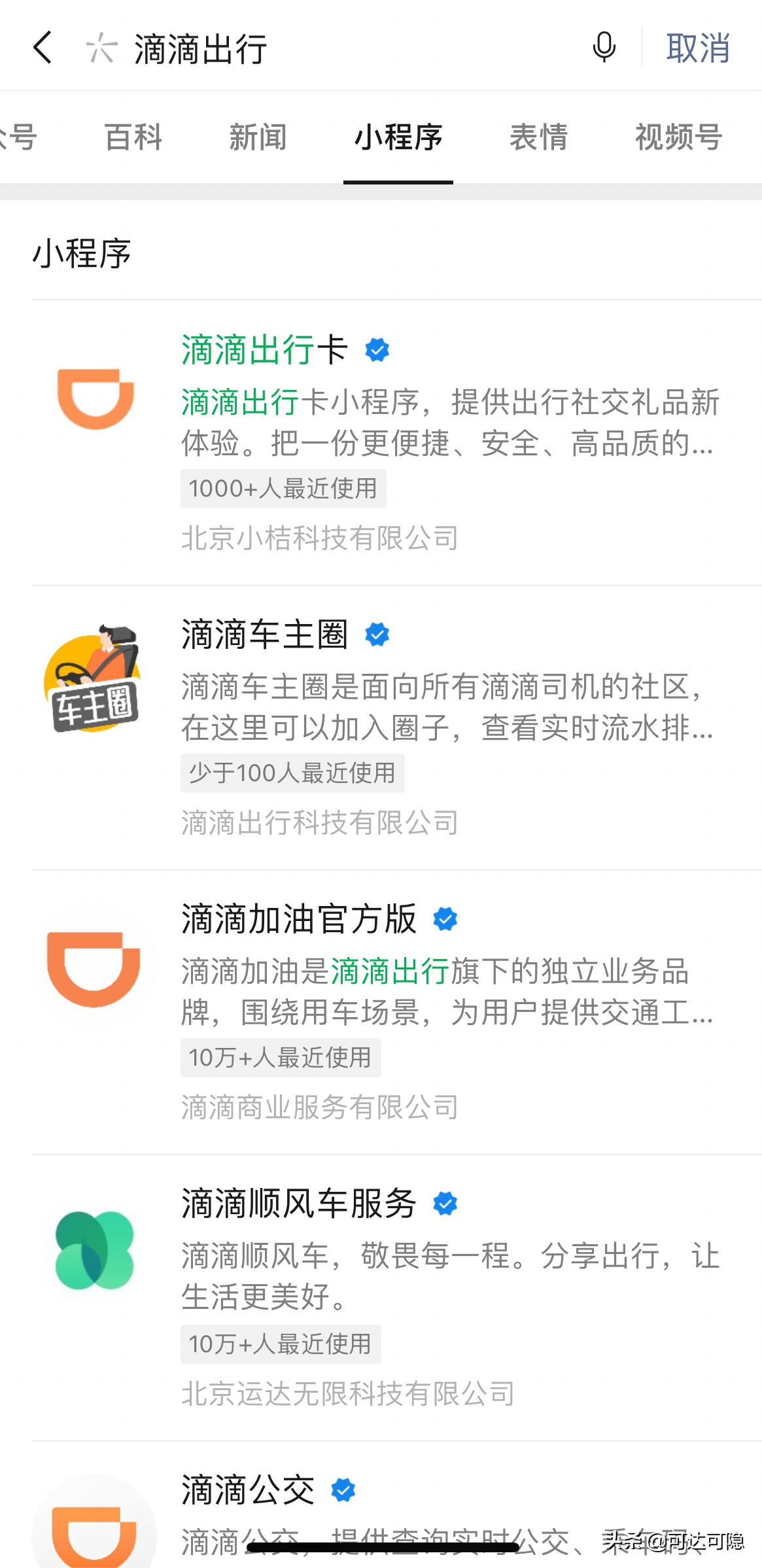
Task: Switch to the 新闻 results tab
Action: [258, 138]
